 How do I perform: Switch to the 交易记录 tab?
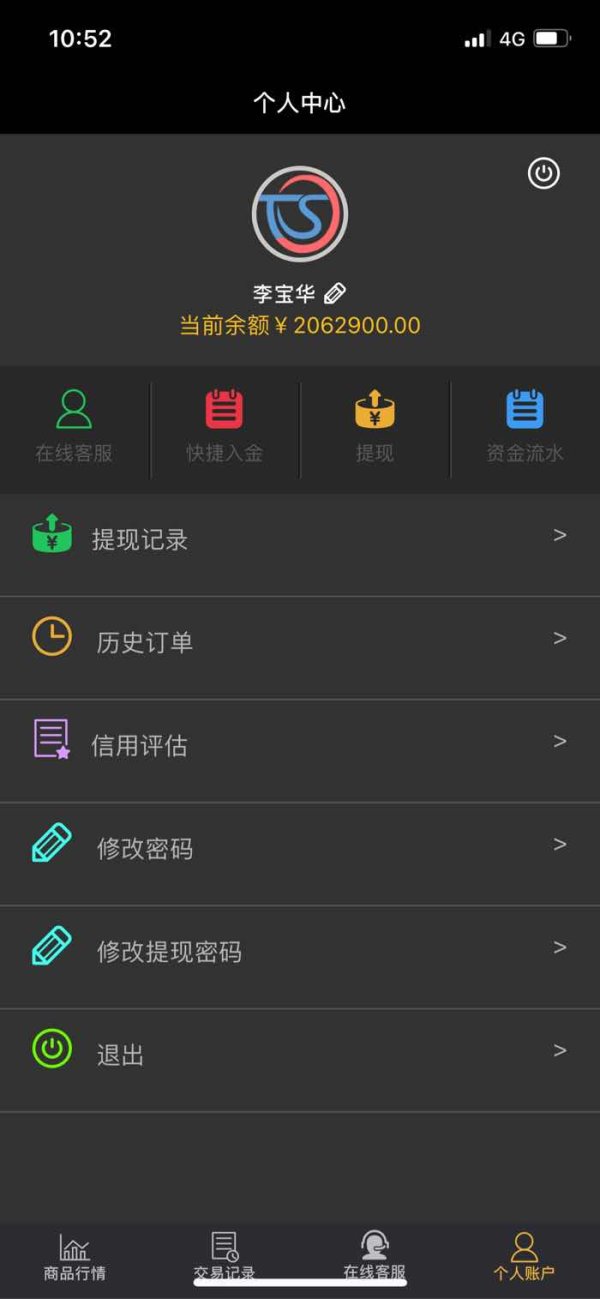point(224,1257)
